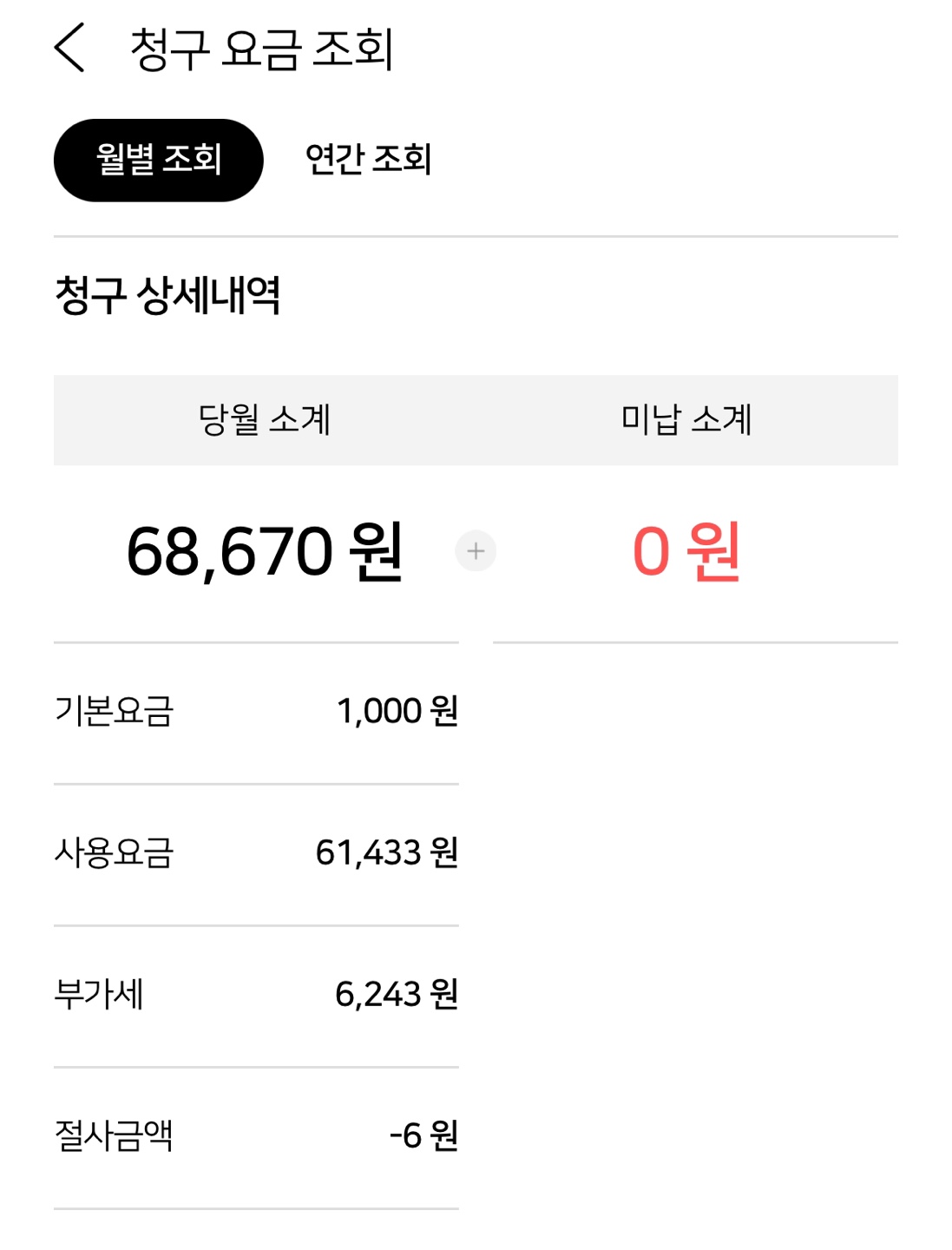Toggle to monthly view with 월별 조회
The width and height of the screenshot is (952, 1250).
[x=159, y=160]
